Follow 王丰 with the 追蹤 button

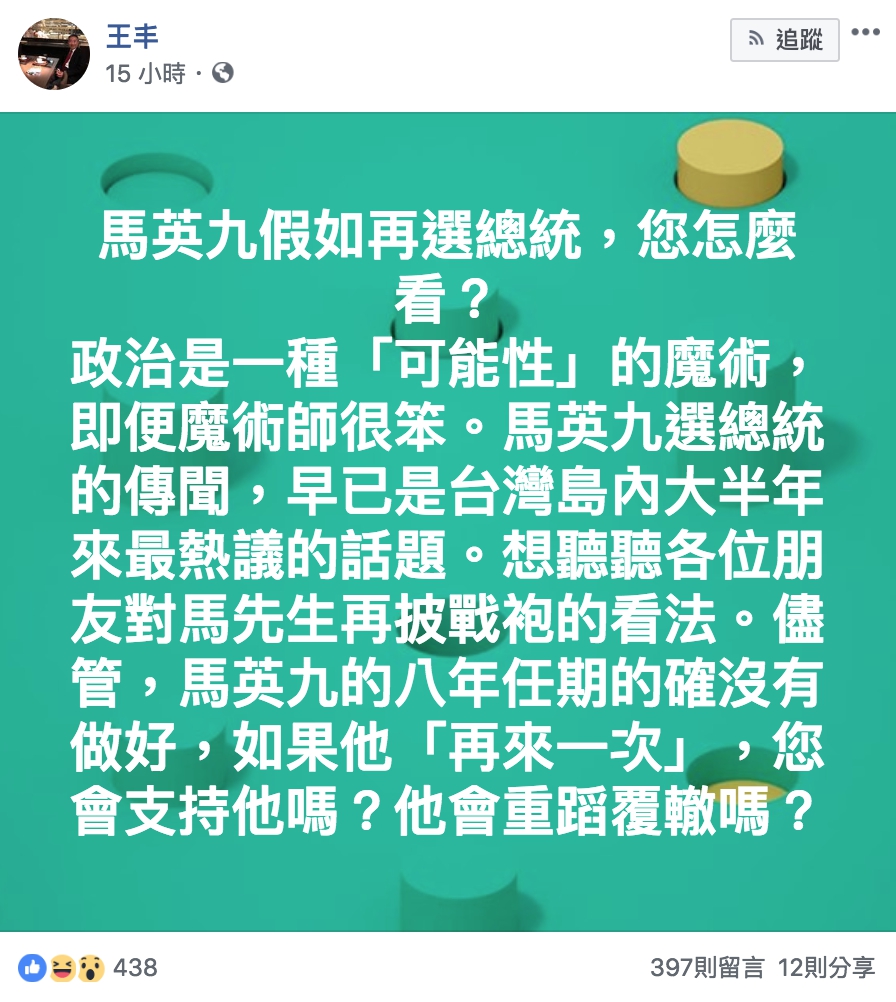[x=785, y=40]
